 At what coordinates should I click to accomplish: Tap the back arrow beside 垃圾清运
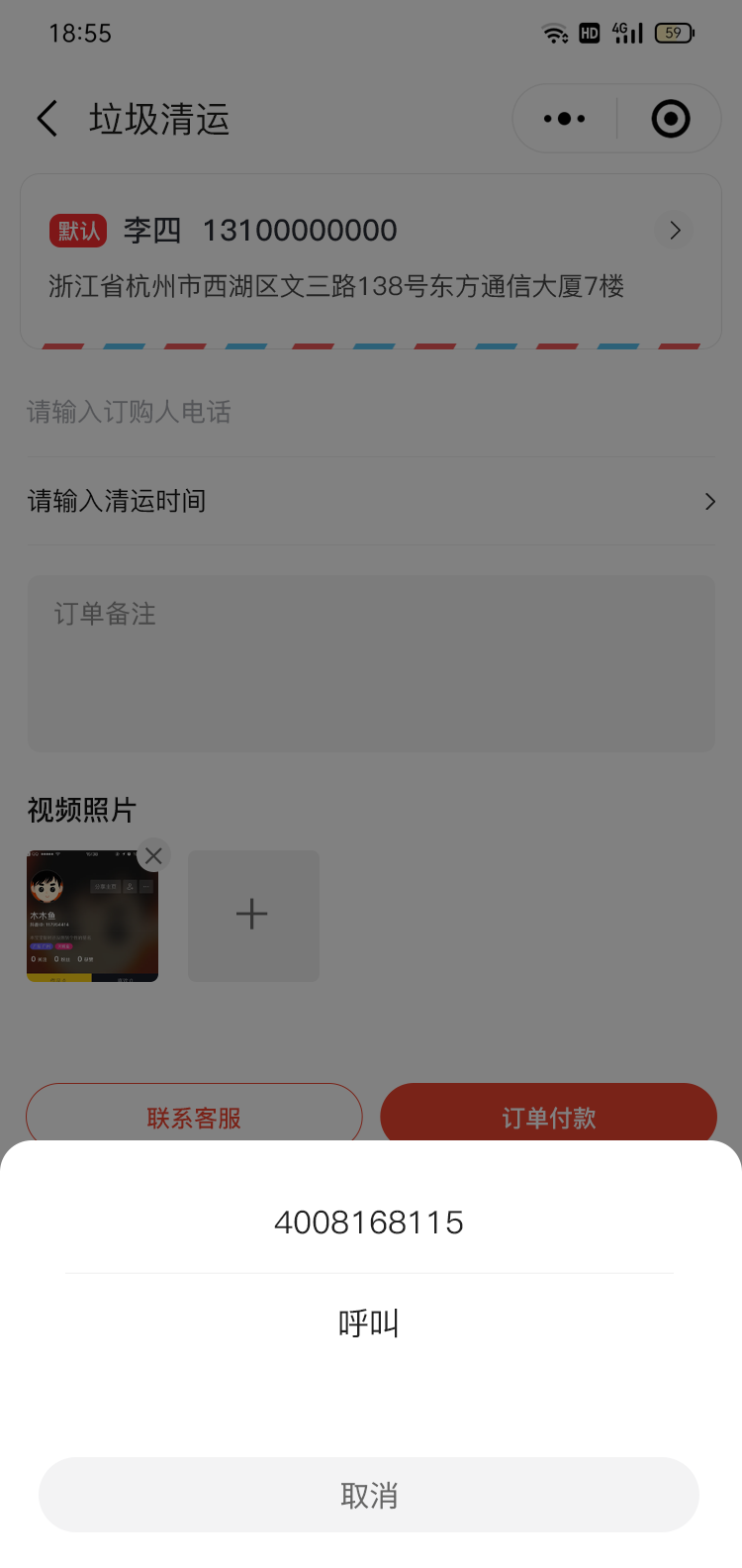pos(46,118)
